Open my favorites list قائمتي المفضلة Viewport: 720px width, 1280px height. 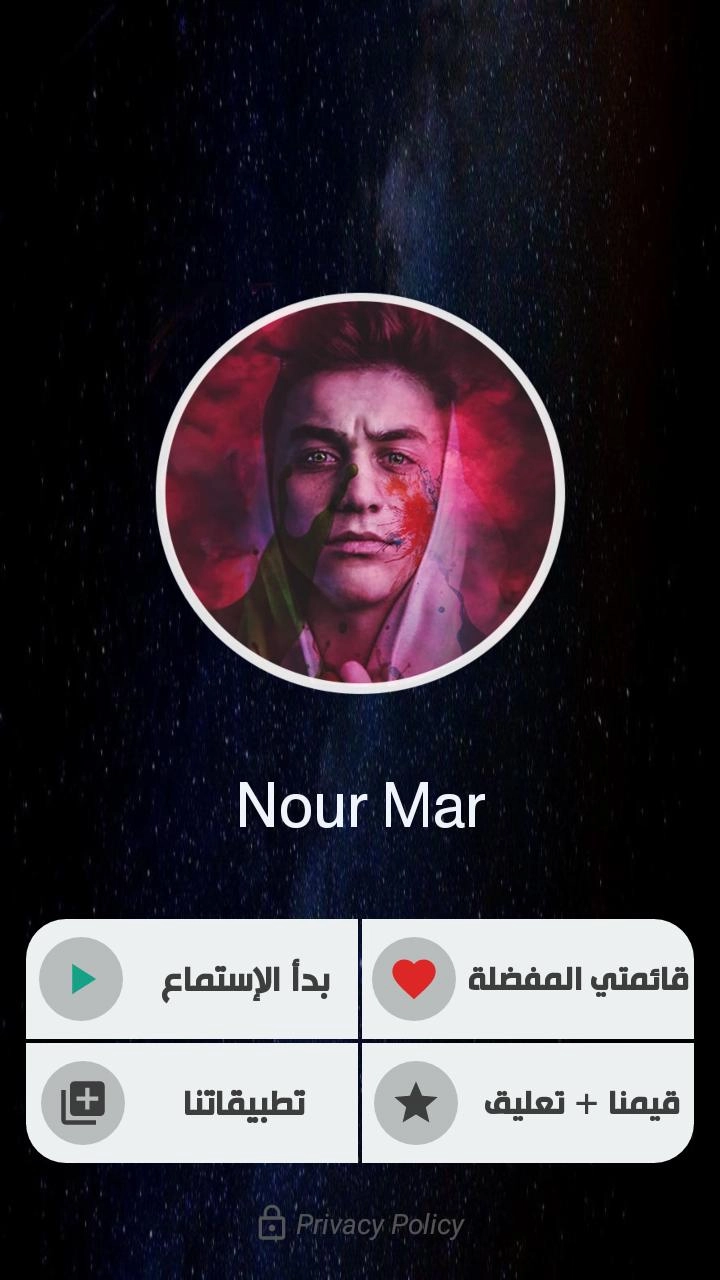point(527,979)
